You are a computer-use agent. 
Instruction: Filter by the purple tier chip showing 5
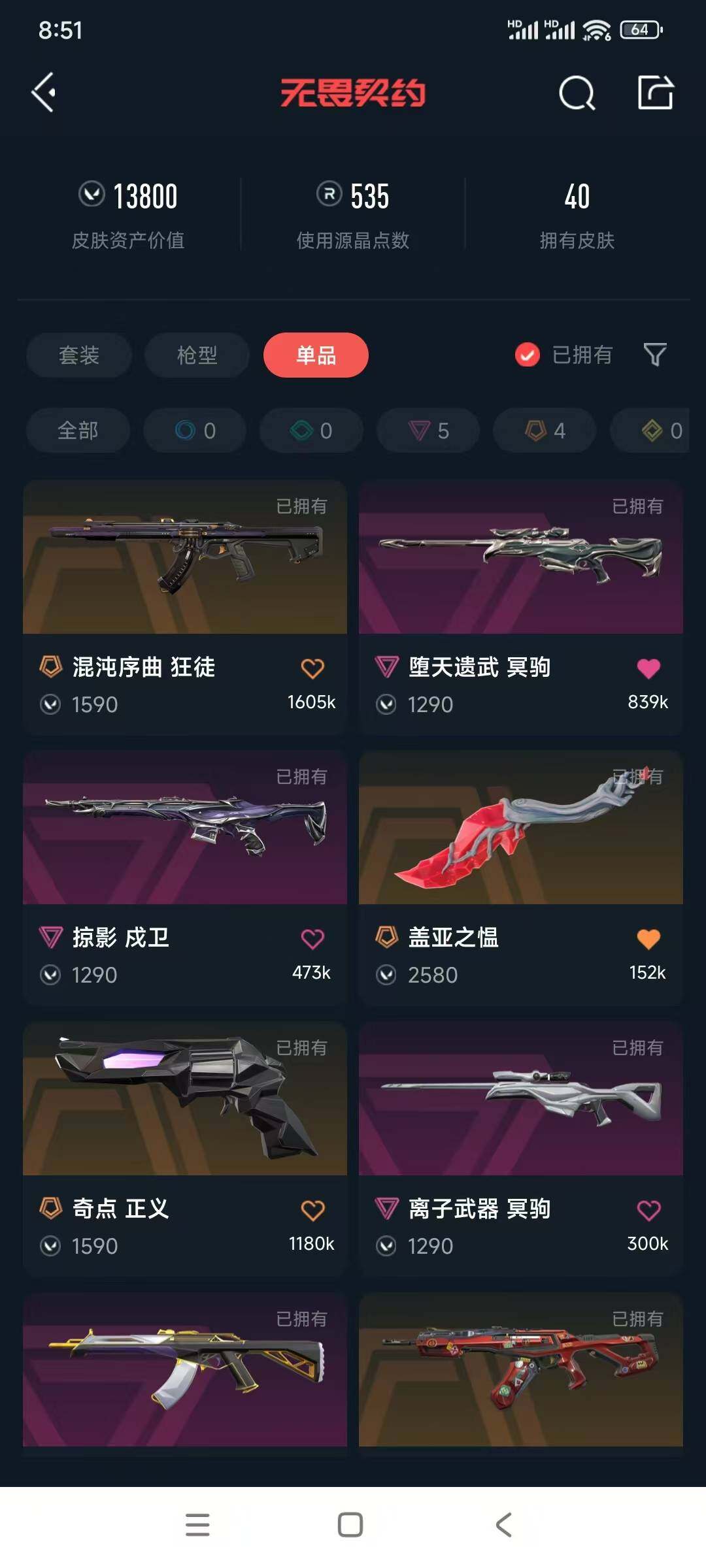click(x=428, y=431)
